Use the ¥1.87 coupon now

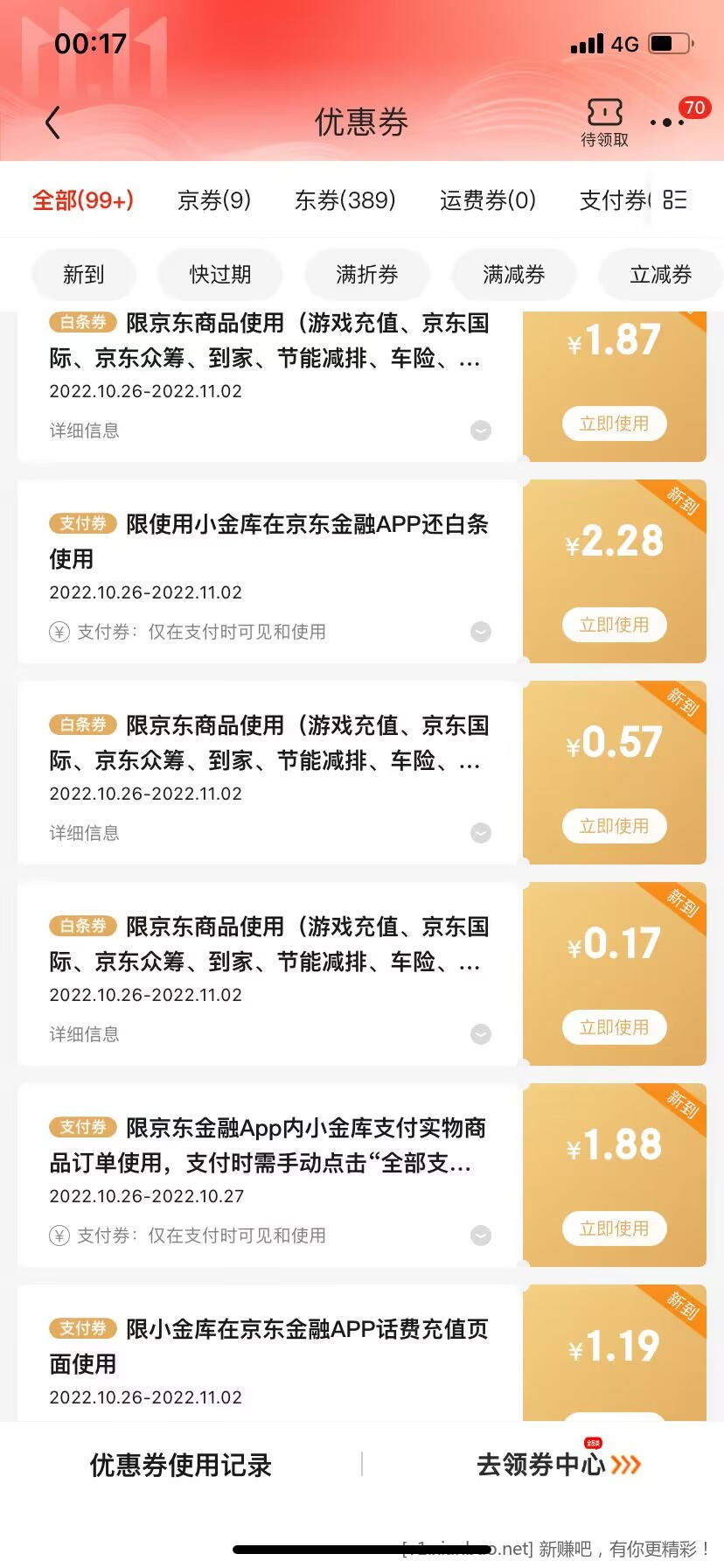click(614, 423)
